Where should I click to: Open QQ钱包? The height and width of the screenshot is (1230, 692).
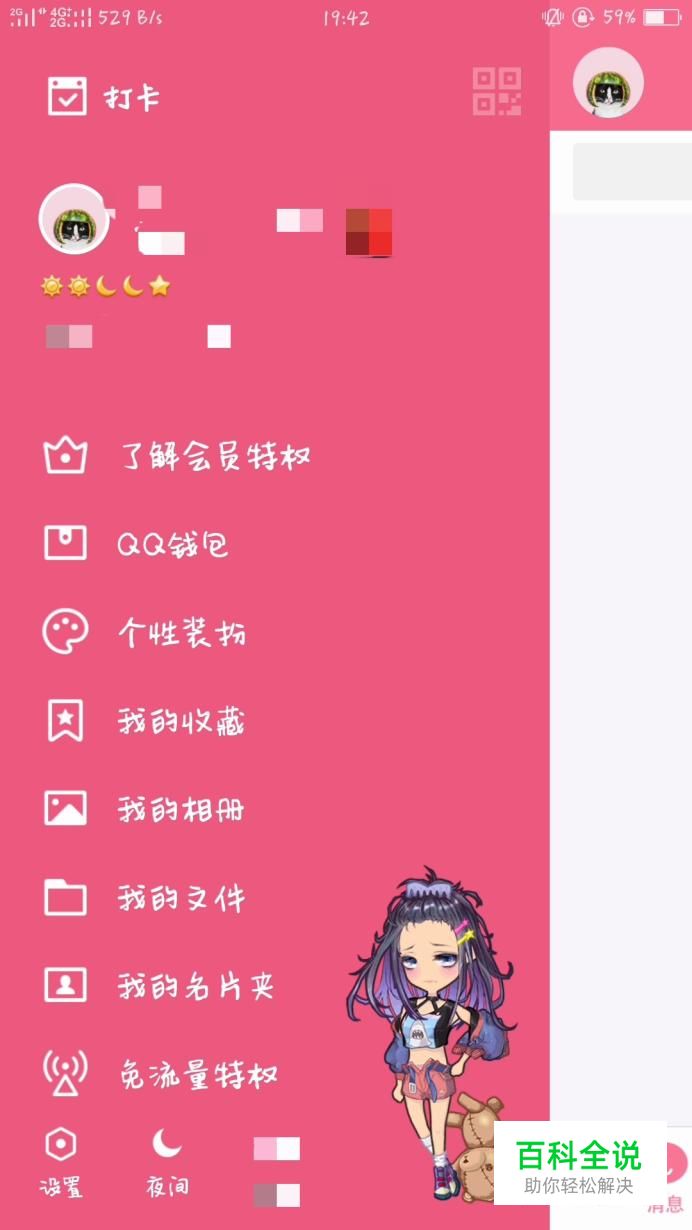coord(172,545)
